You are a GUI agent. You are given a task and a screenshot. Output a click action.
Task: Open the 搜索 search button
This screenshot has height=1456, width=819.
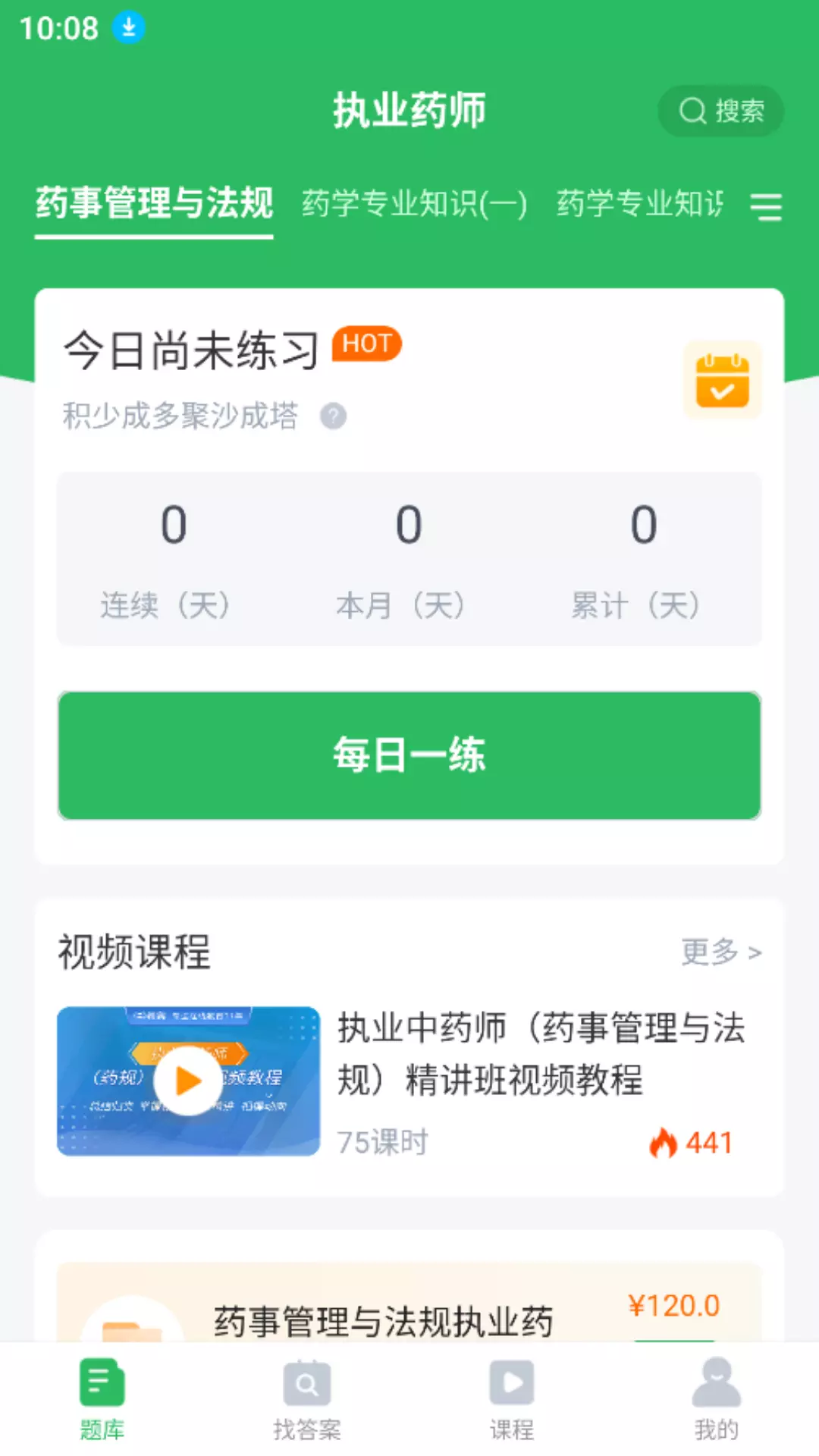click(720, 111)
